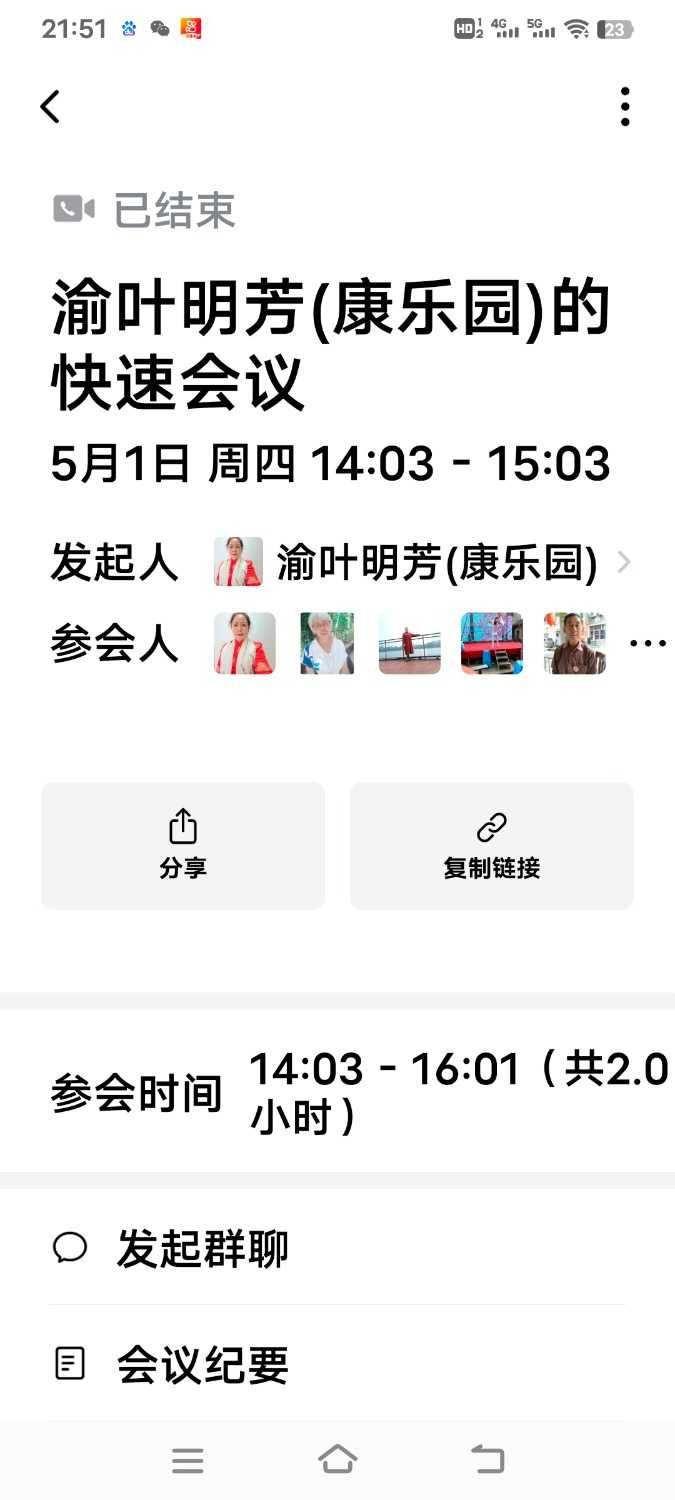Tap the system home button
The height and width of the screenshot is (1500, 675).
[337, 1460]
